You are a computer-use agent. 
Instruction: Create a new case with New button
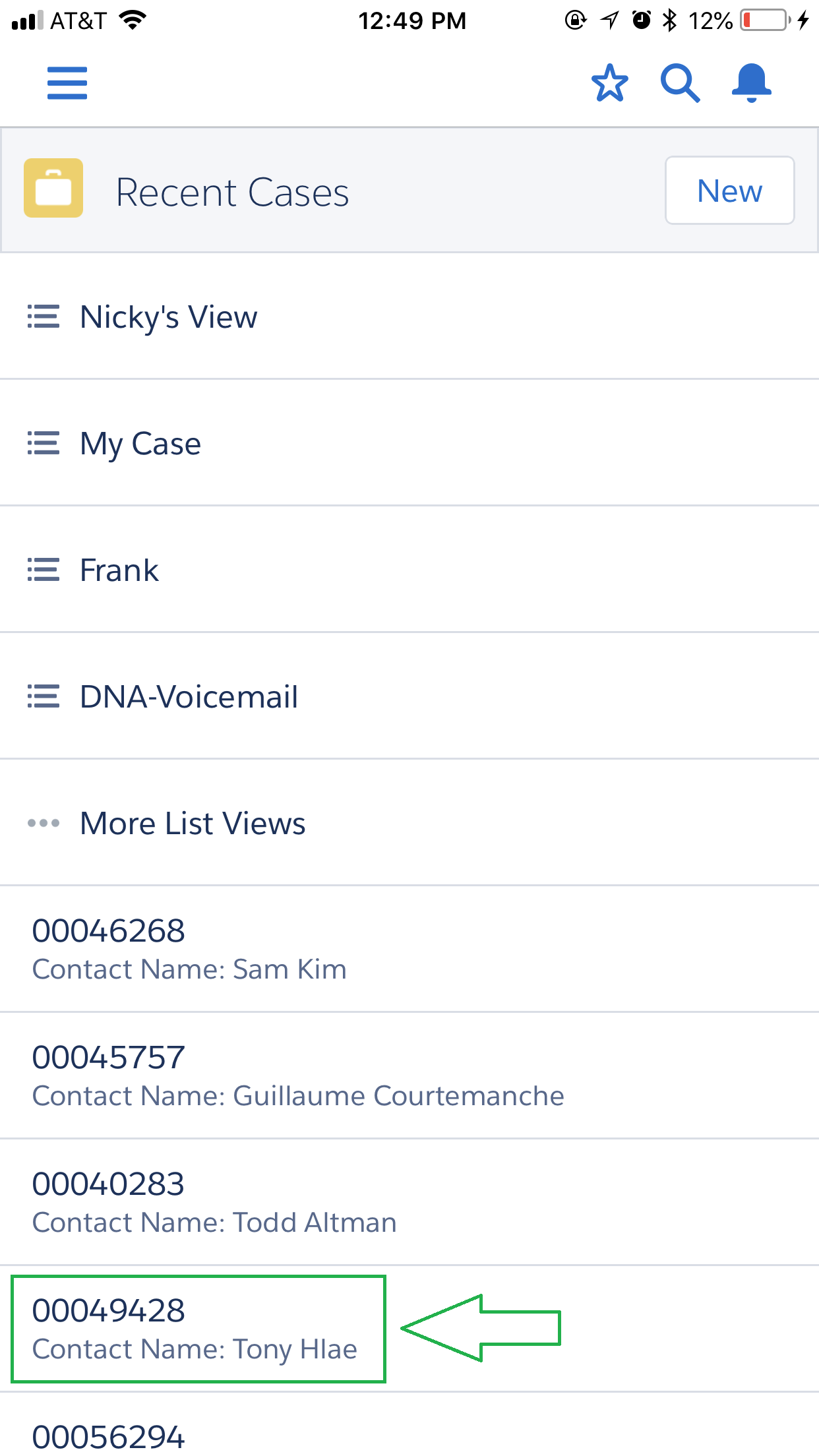(x=729, y=191)
